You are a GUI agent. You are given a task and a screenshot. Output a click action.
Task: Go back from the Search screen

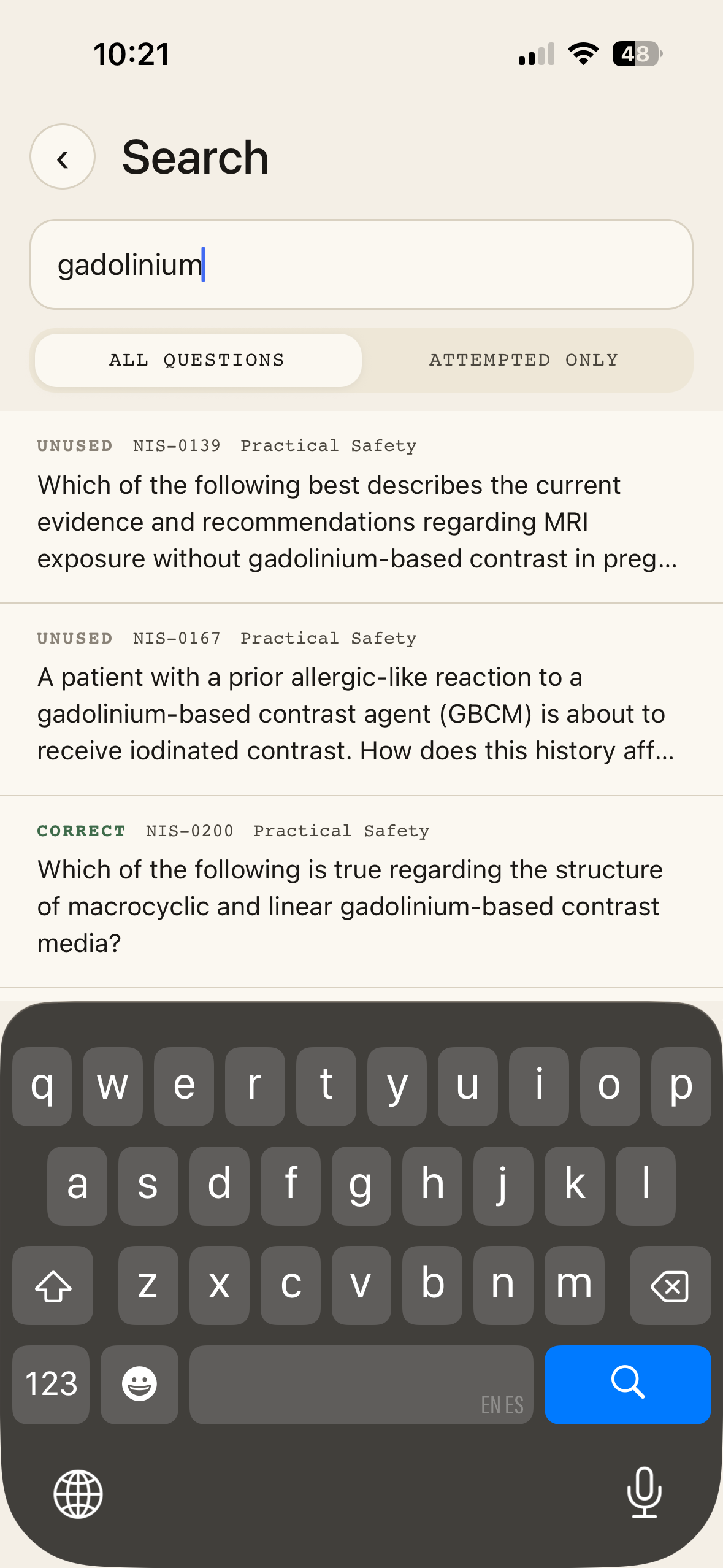[x=63, y=157]
